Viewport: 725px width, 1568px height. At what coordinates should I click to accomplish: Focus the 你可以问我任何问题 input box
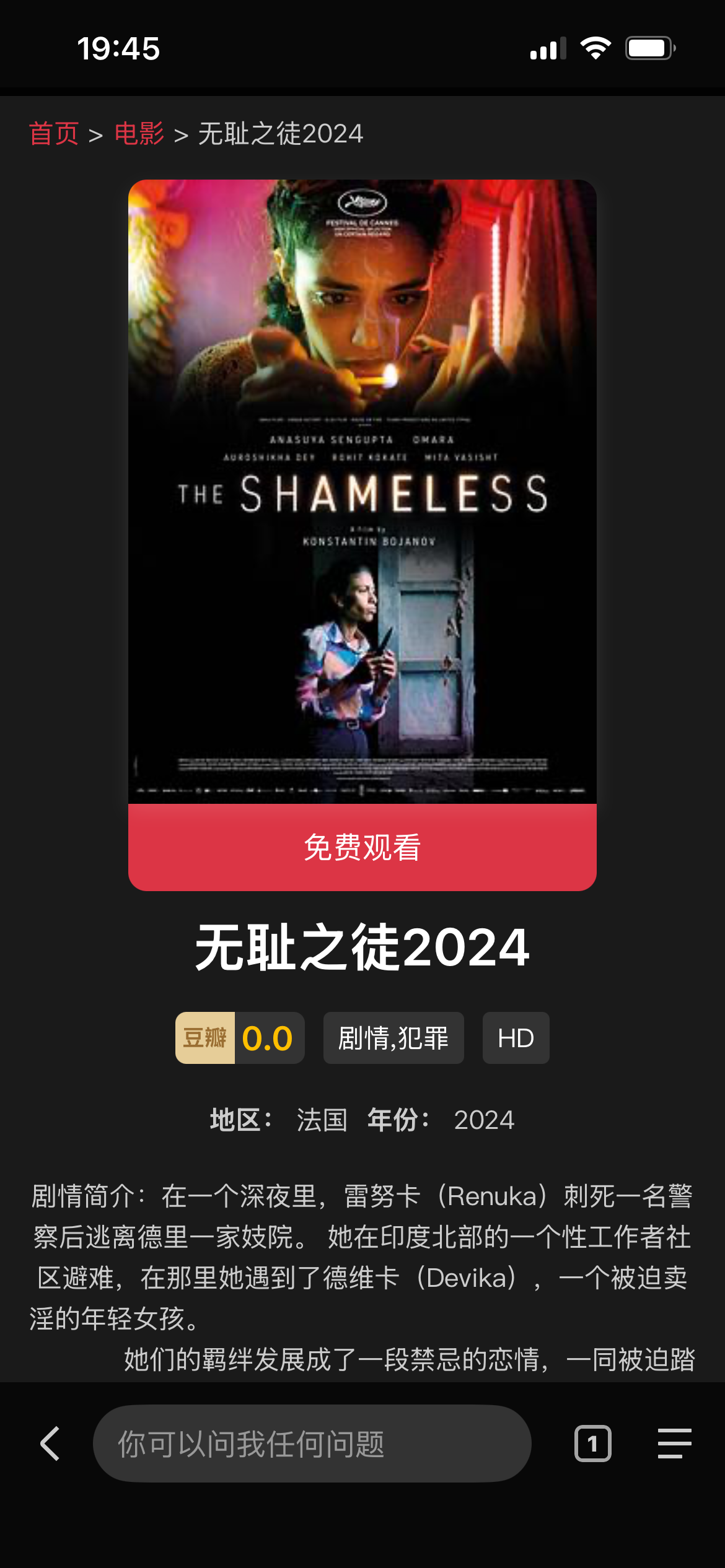(312, 1444)
